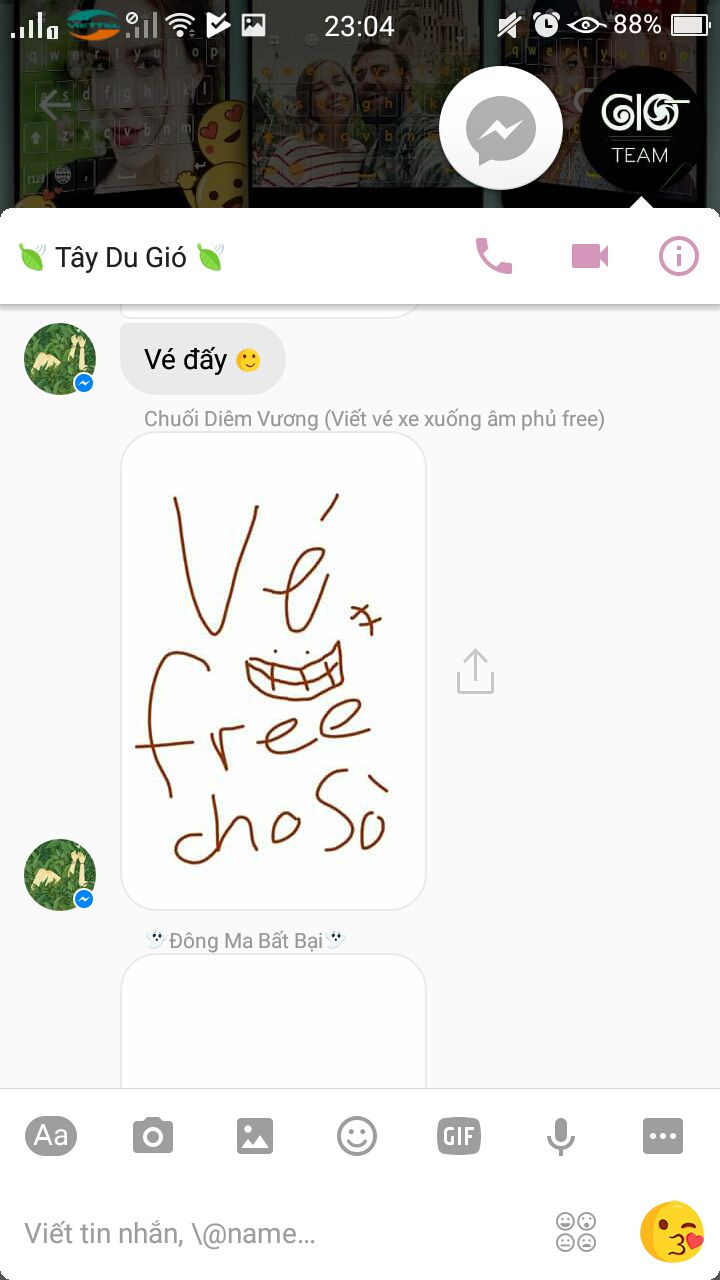Switch to the Aa text keyboard
This screenshot has width=720, height=1280.
click(51, 1135)
